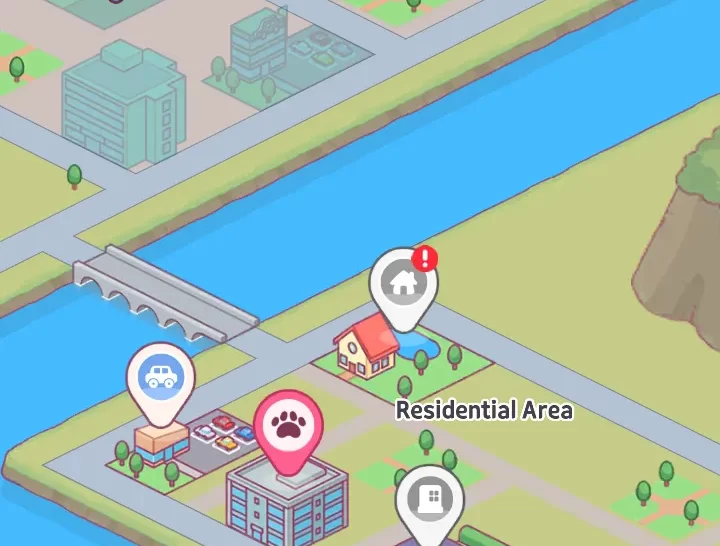Select the pink paw print pin

click(x=289, y=428)
